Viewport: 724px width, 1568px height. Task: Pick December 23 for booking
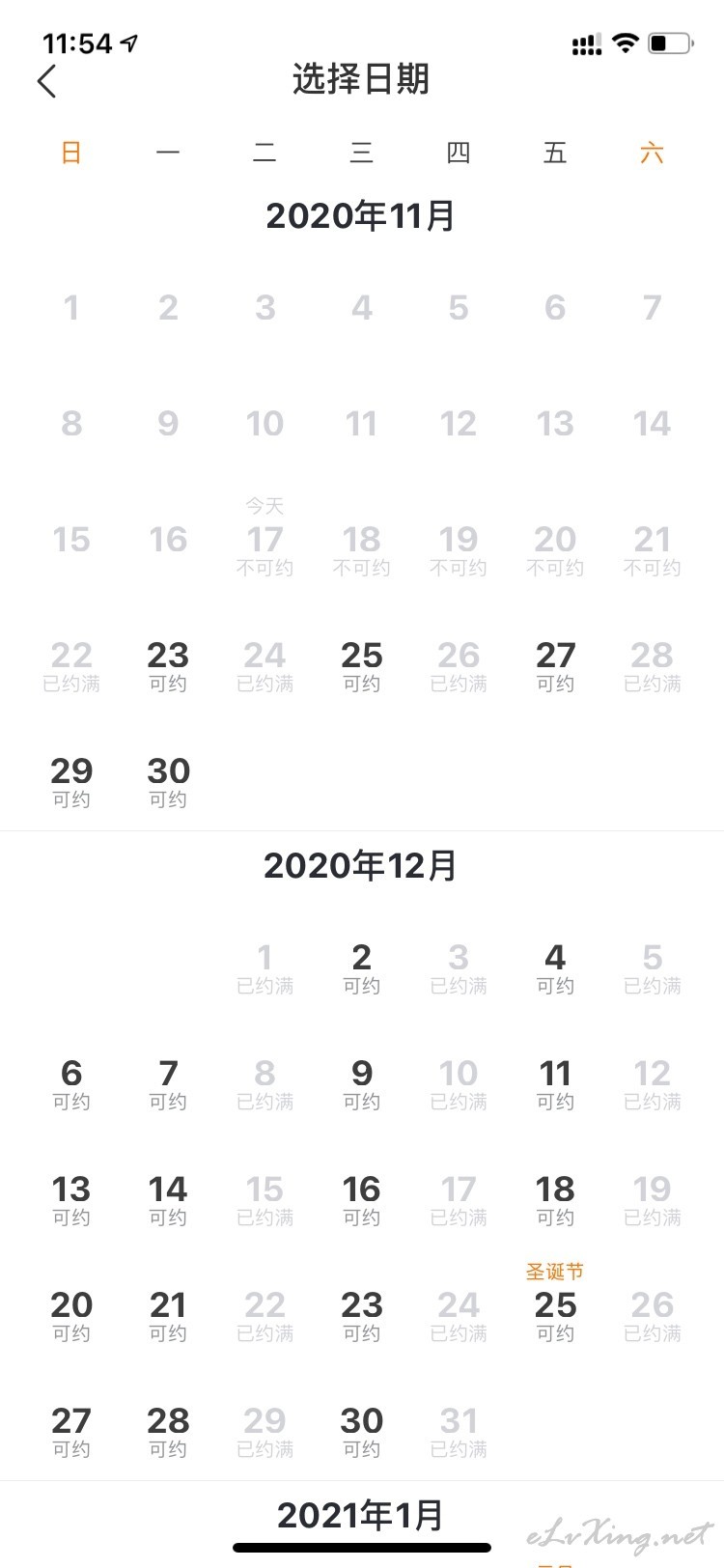(362, 1317)
